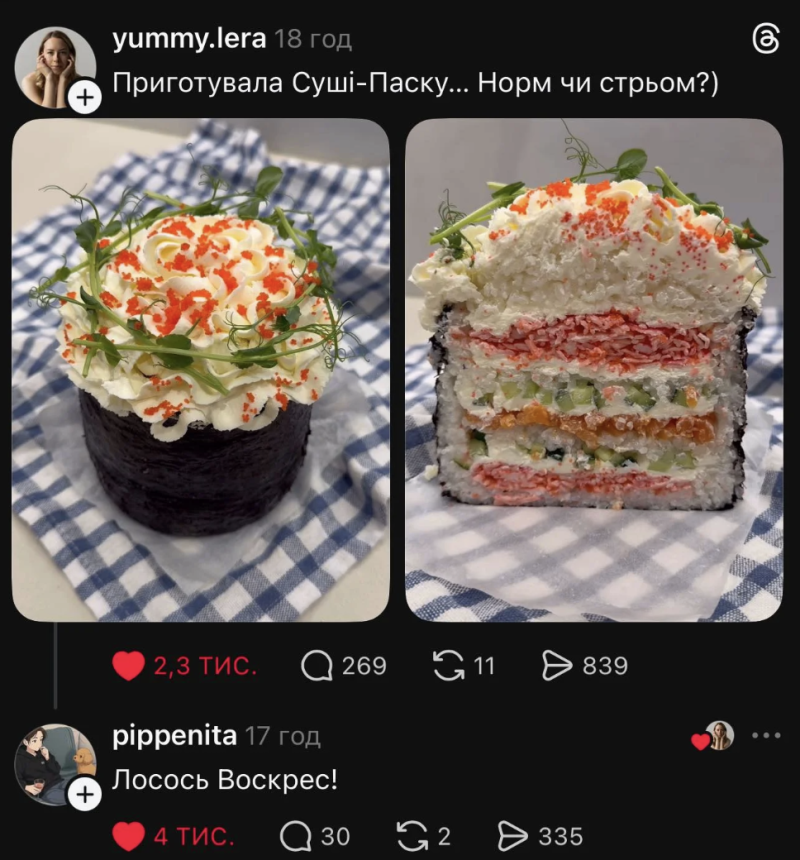
Task: Follow yummy.lera via the avatar plus badge
Action: point(87,97)
